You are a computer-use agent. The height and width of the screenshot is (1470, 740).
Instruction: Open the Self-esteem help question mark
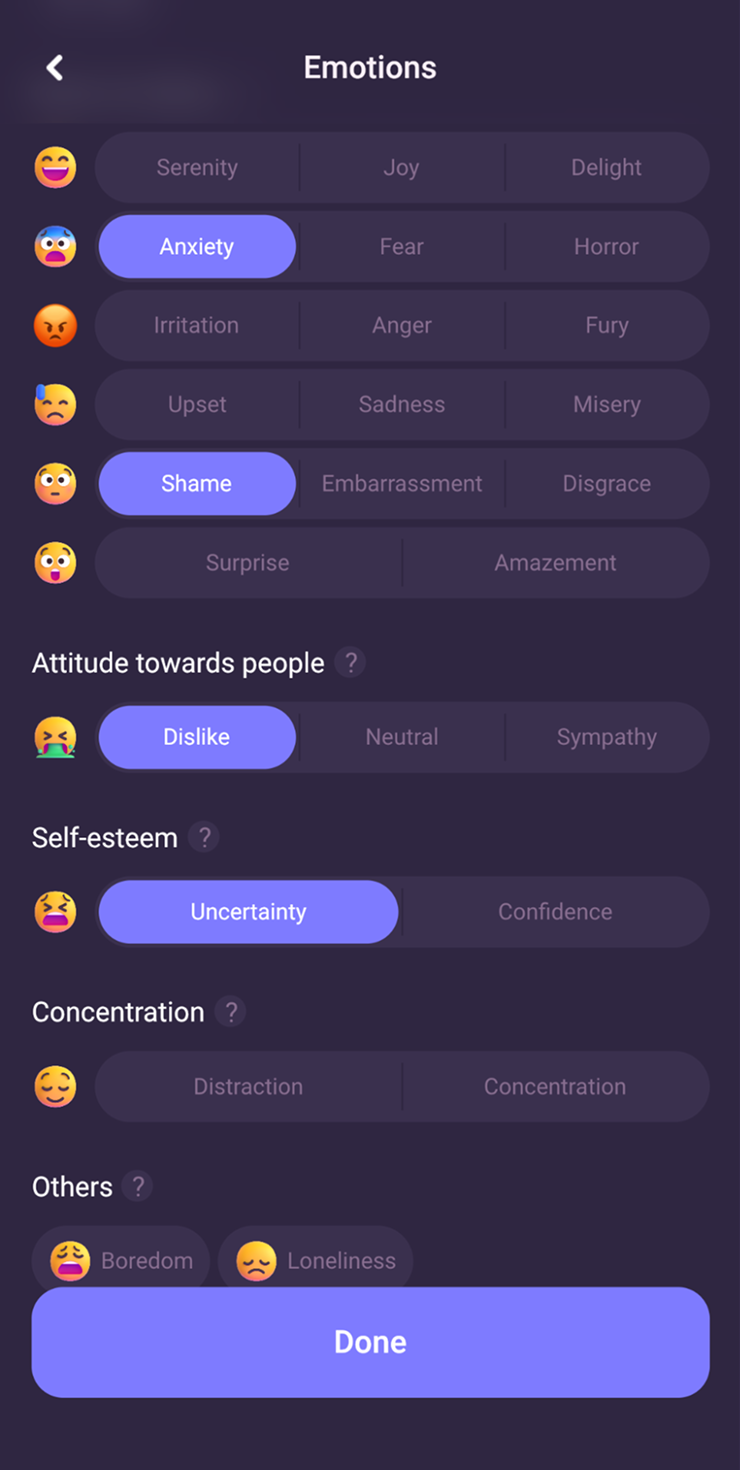coord(204,837)
